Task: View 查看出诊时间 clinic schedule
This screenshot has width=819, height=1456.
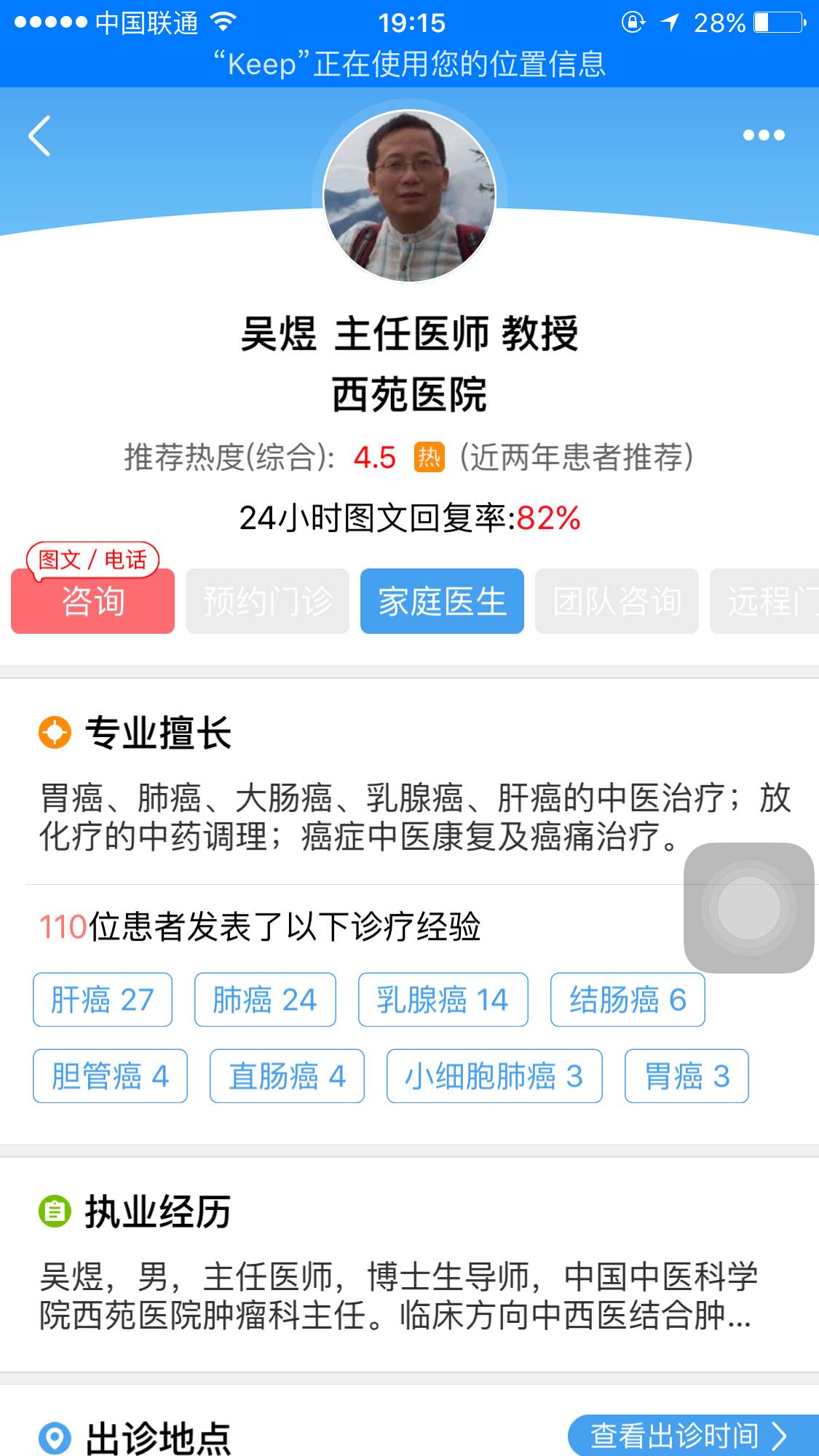Action: (688, 1436)
